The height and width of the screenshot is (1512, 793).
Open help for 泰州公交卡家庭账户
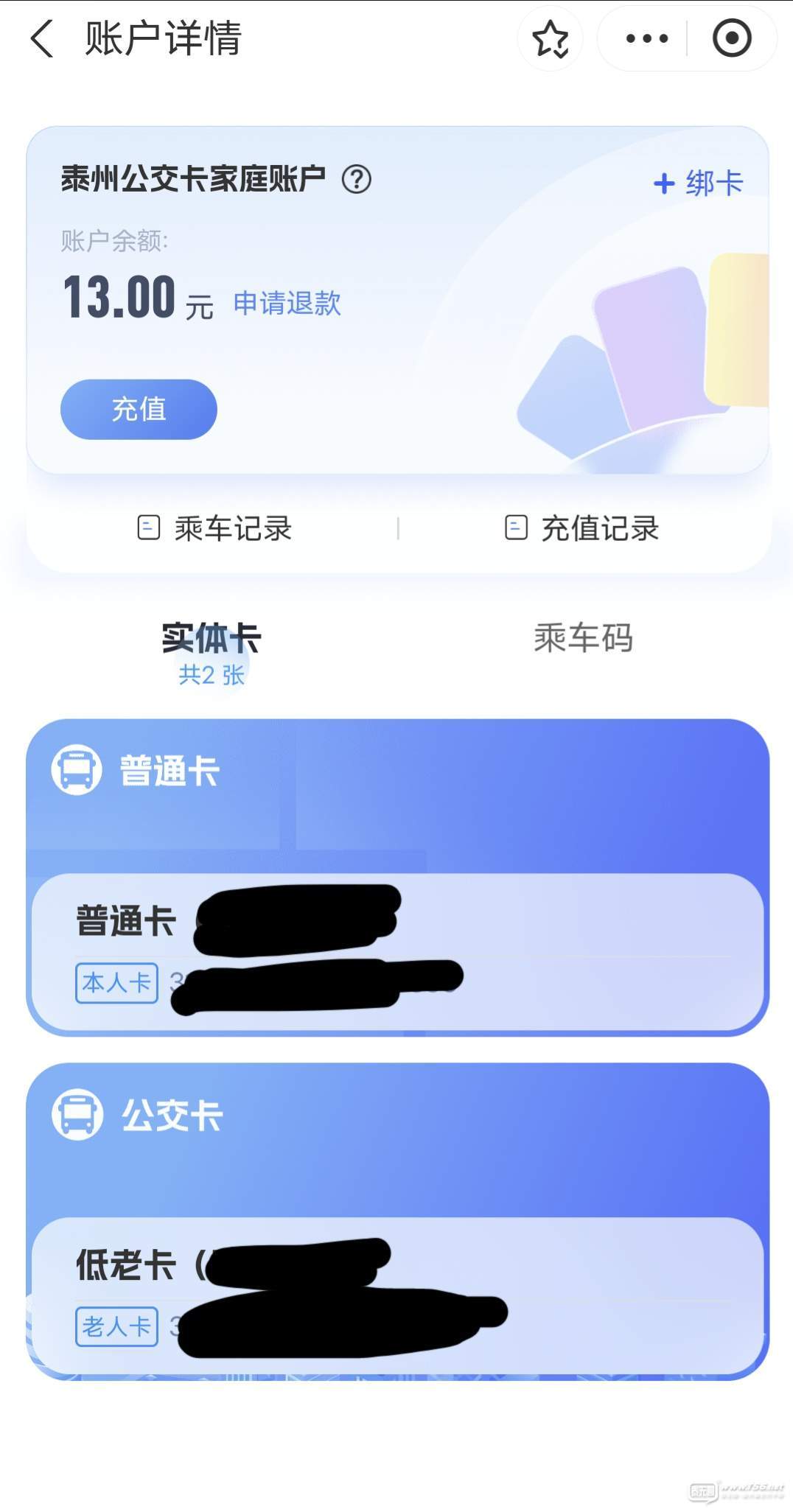point(357,179)
